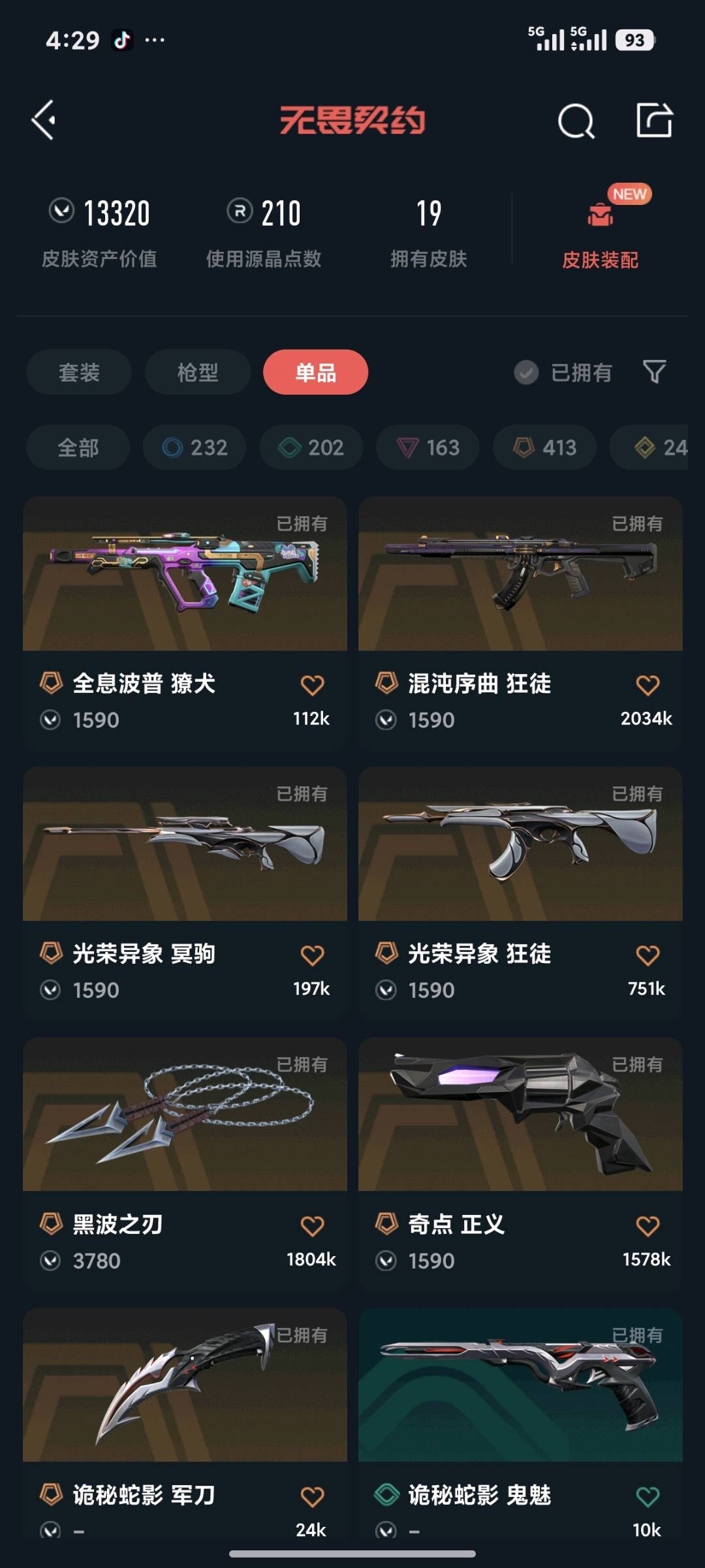
Task: Go back with the top-left arrow
Action: pyautogui.click(x=44, y=120)
